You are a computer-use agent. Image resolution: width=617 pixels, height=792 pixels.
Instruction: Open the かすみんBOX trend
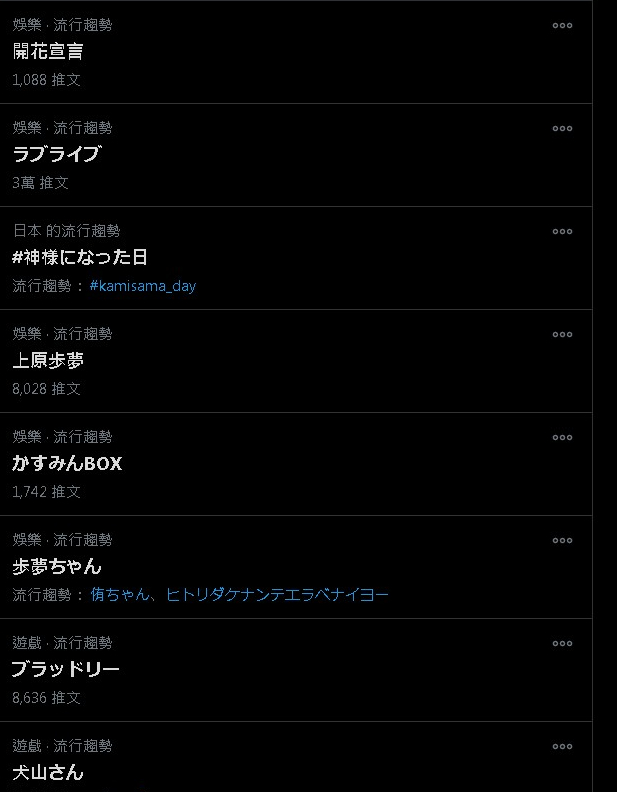point(66,463)
